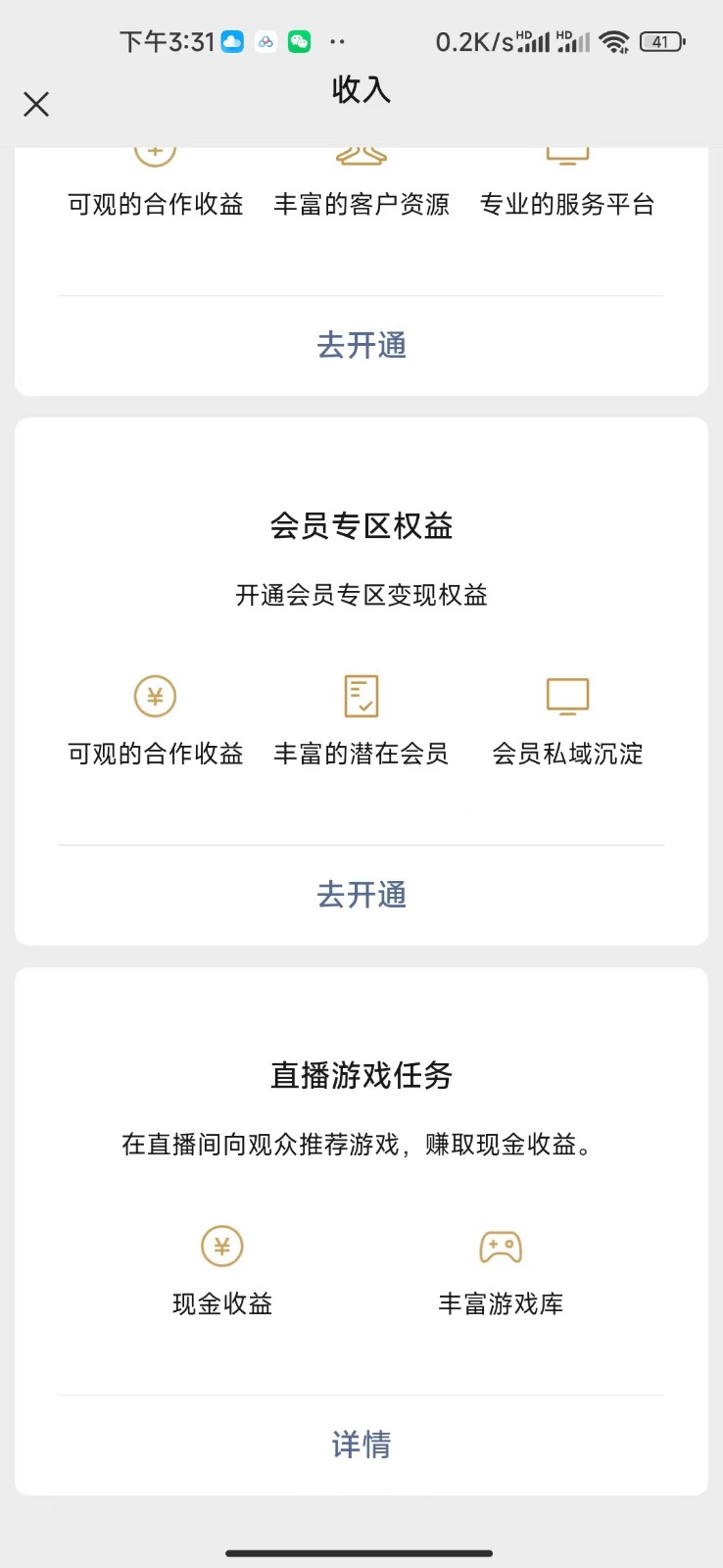This screenshot has height=1568, width=723.
Task: Click the 会员专区权益 card heading
Action: [361, 526]
